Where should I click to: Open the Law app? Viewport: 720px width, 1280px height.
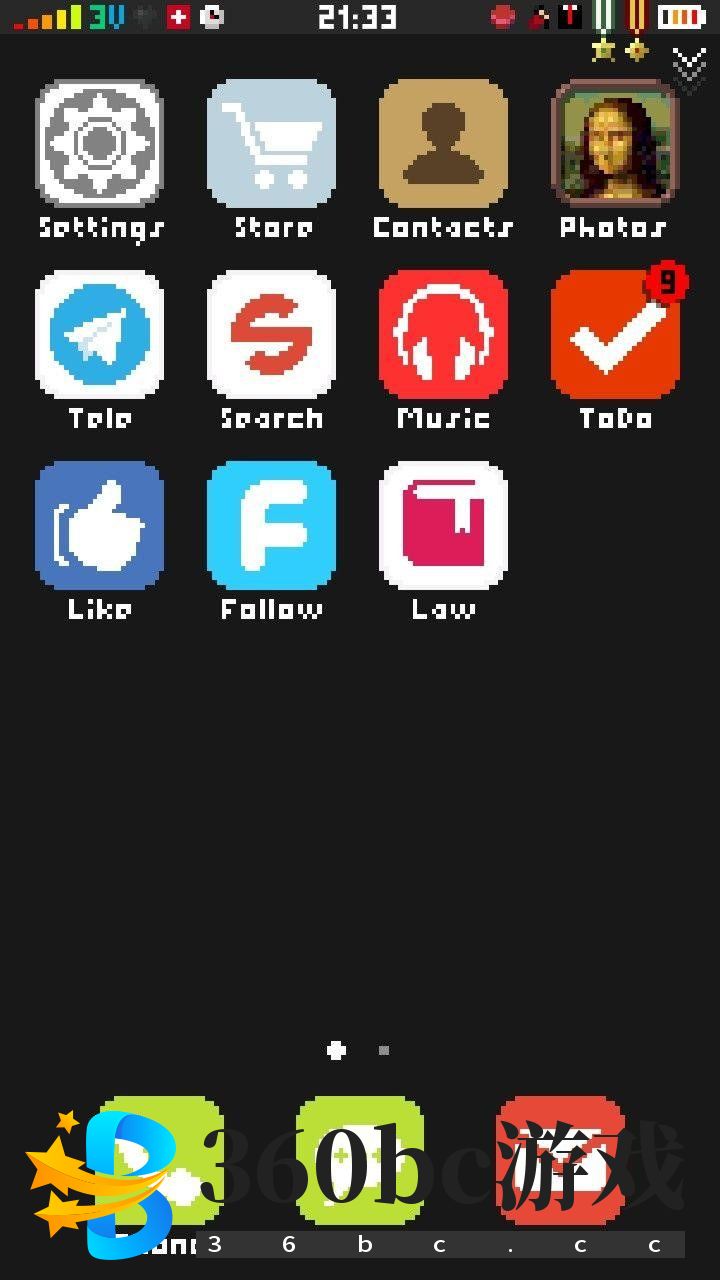pos(443,524)
